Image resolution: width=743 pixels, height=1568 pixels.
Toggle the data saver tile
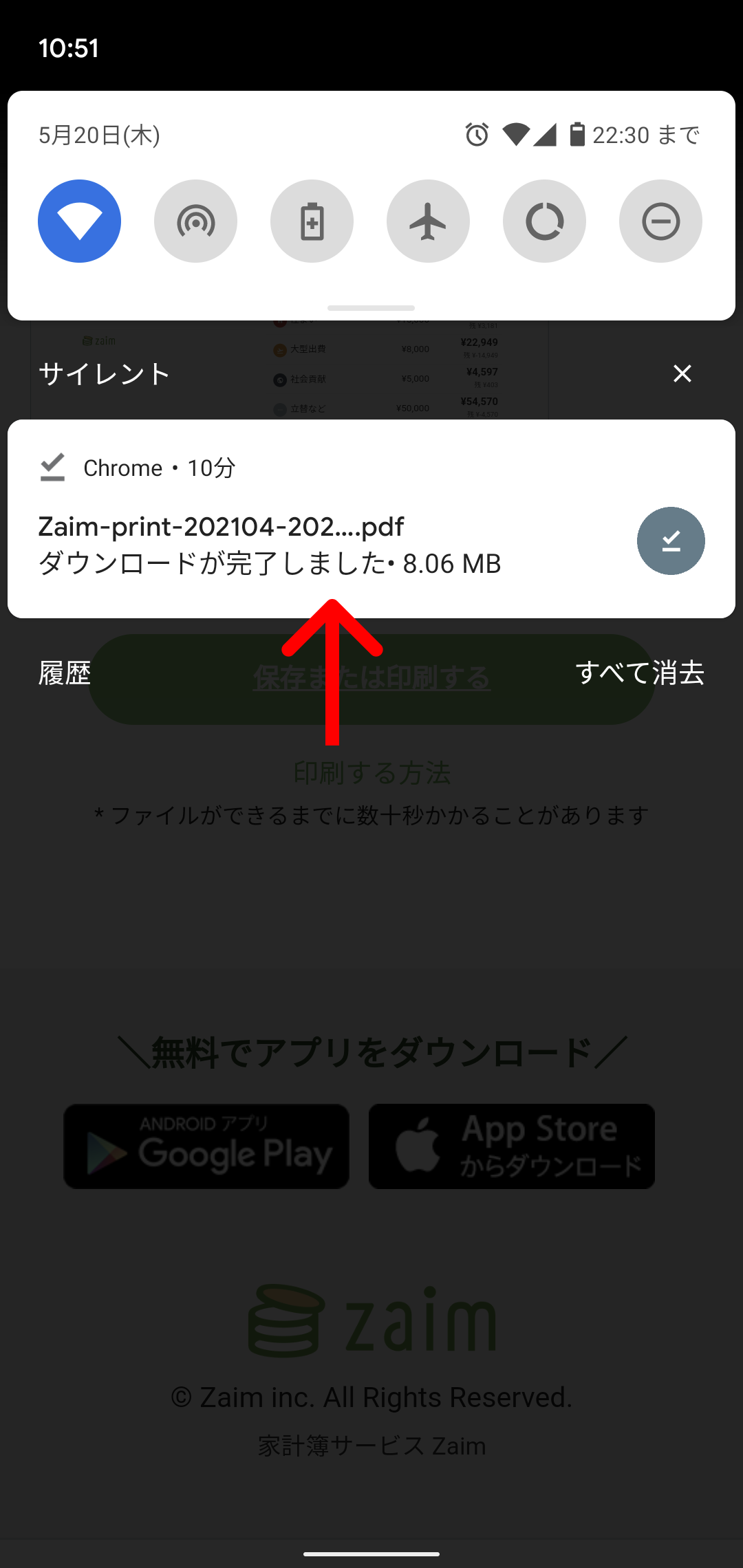pos(544,221)
